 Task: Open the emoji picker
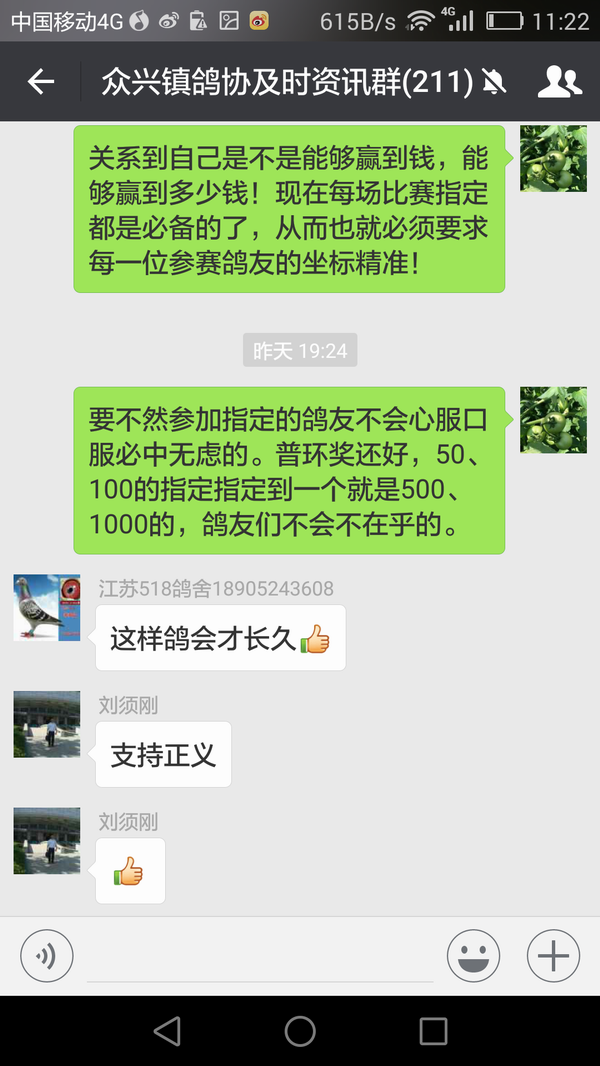pos(473,957)
